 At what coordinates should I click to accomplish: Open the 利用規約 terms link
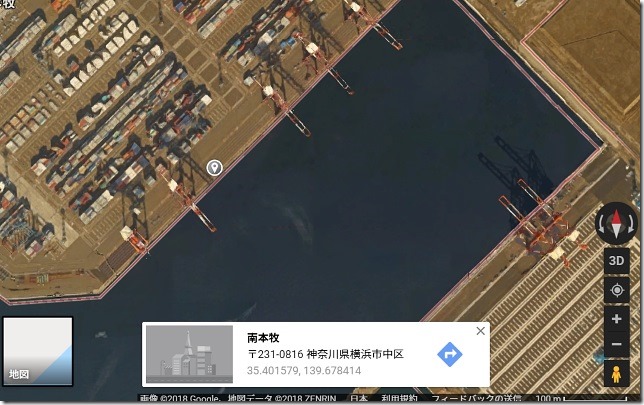[400, 399]
